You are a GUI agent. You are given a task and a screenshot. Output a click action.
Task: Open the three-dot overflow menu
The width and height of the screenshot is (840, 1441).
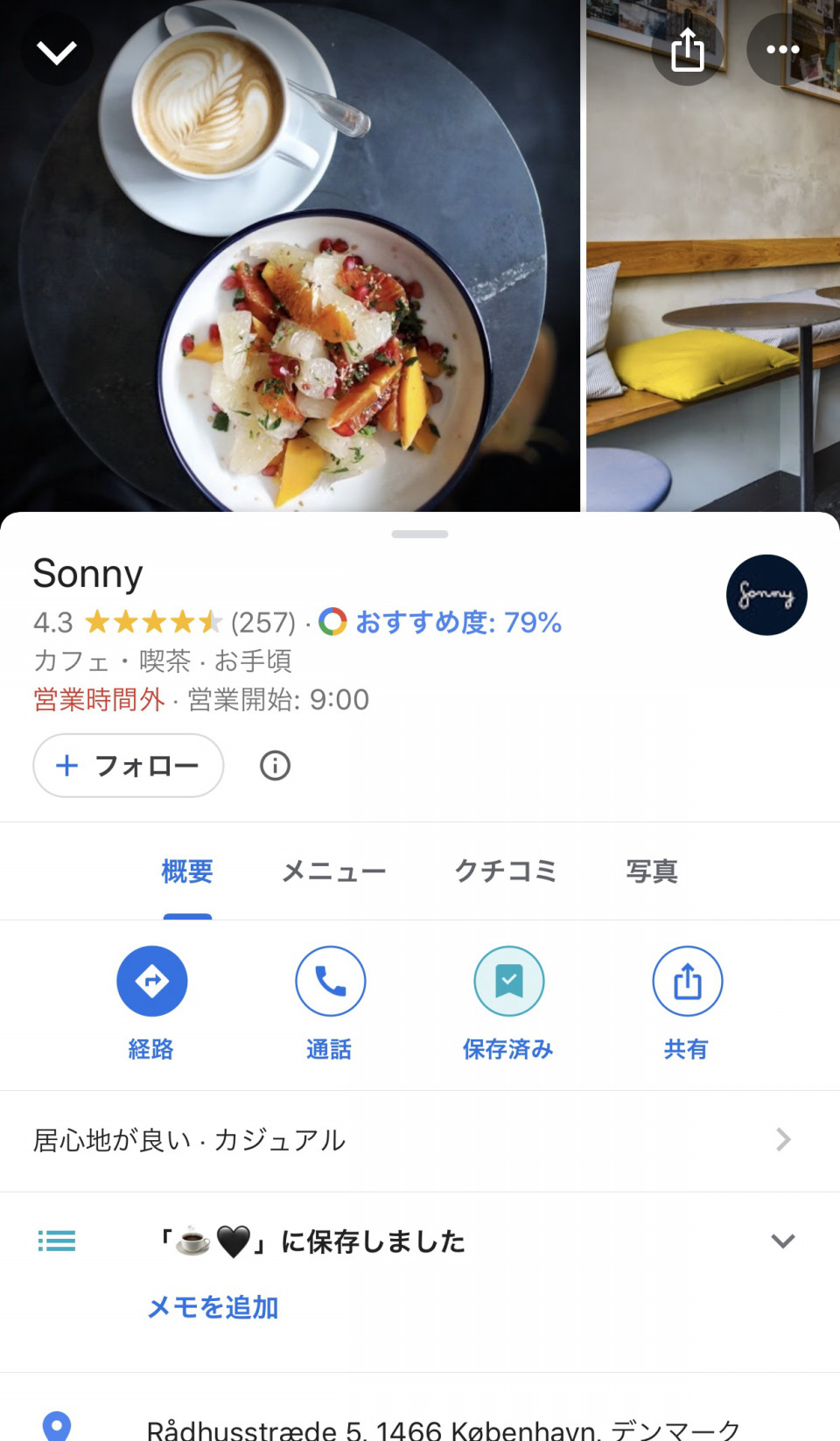783,49
